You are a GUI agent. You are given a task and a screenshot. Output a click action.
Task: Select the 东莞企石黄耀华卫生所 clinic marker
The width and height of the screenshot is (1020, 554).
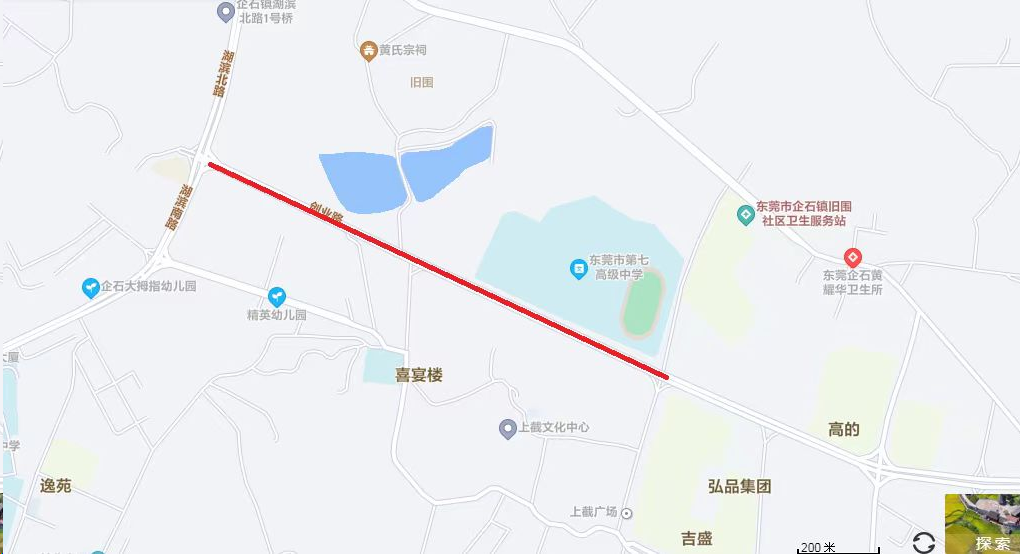click(x=852, y=257)
